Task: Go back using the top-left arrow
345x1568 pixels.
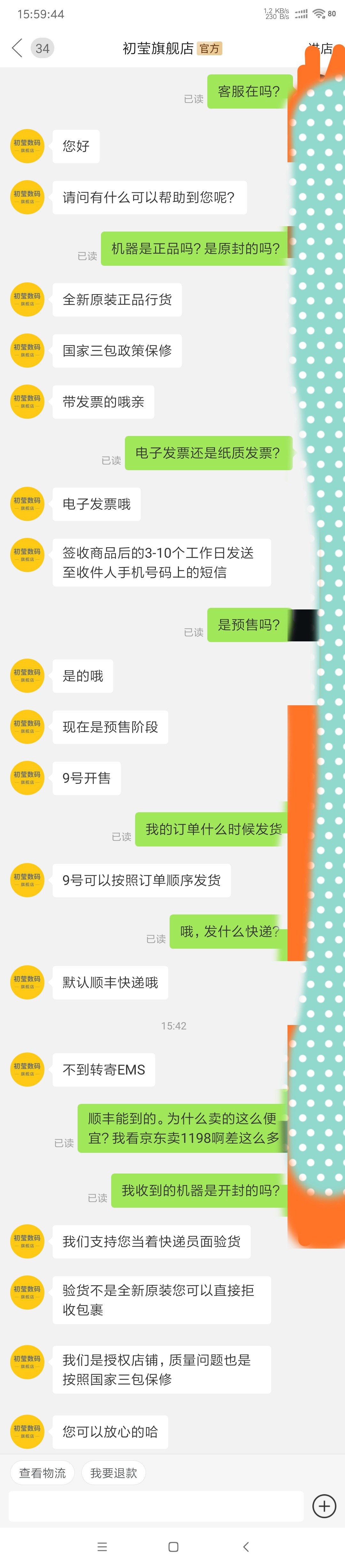Action: click(x=17, y=48)
